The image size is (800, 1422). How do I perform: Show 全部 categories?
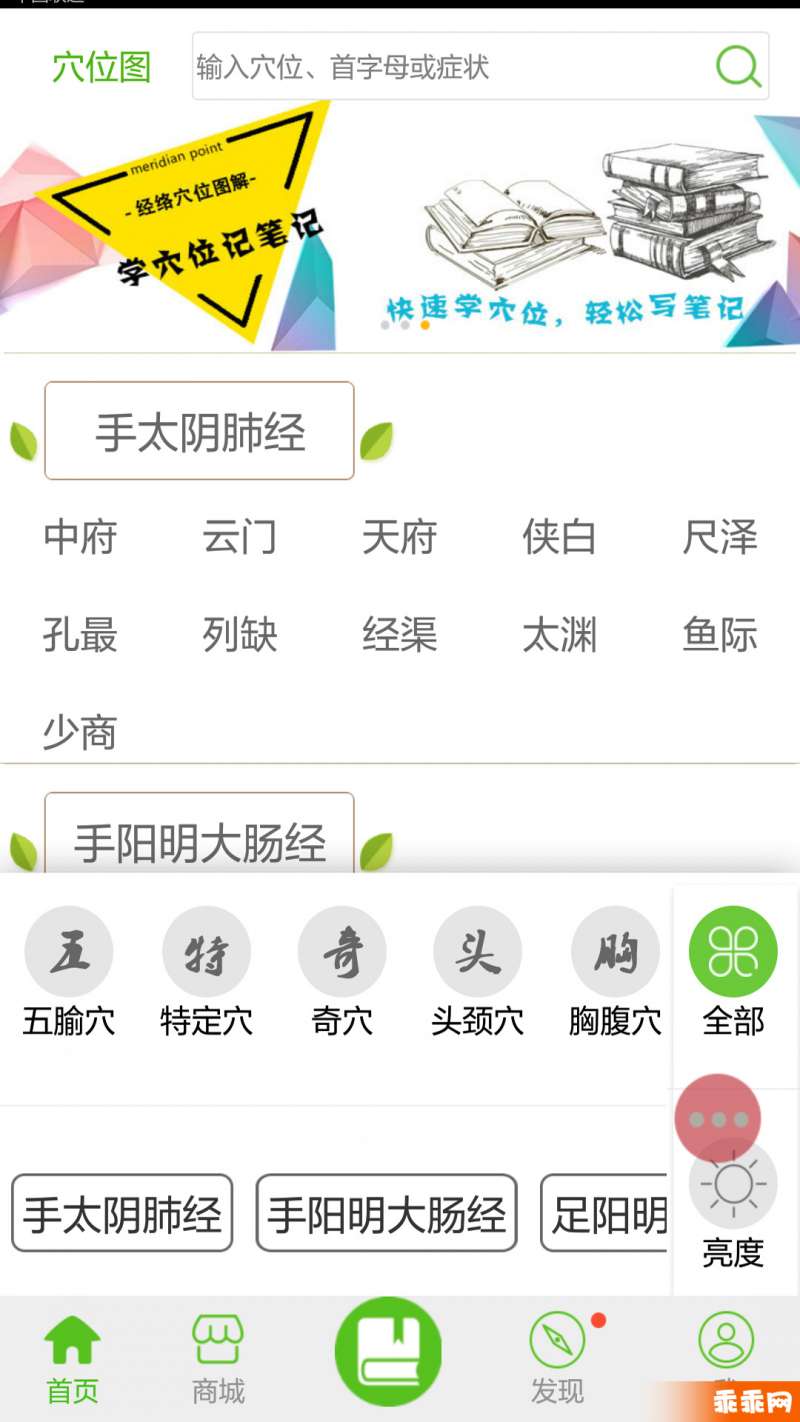[733, 970]
